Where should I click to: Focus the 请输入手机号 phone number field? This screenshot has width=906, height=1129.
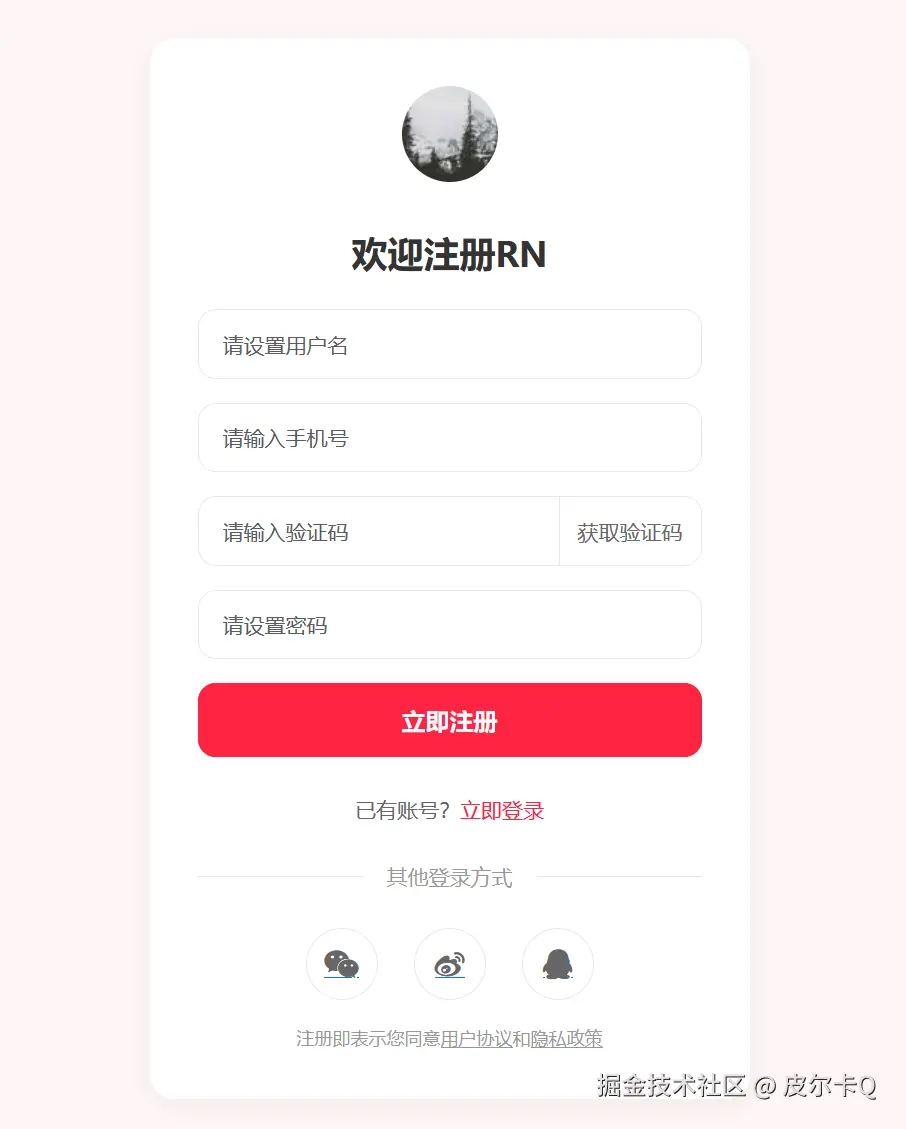click(449, 438)
